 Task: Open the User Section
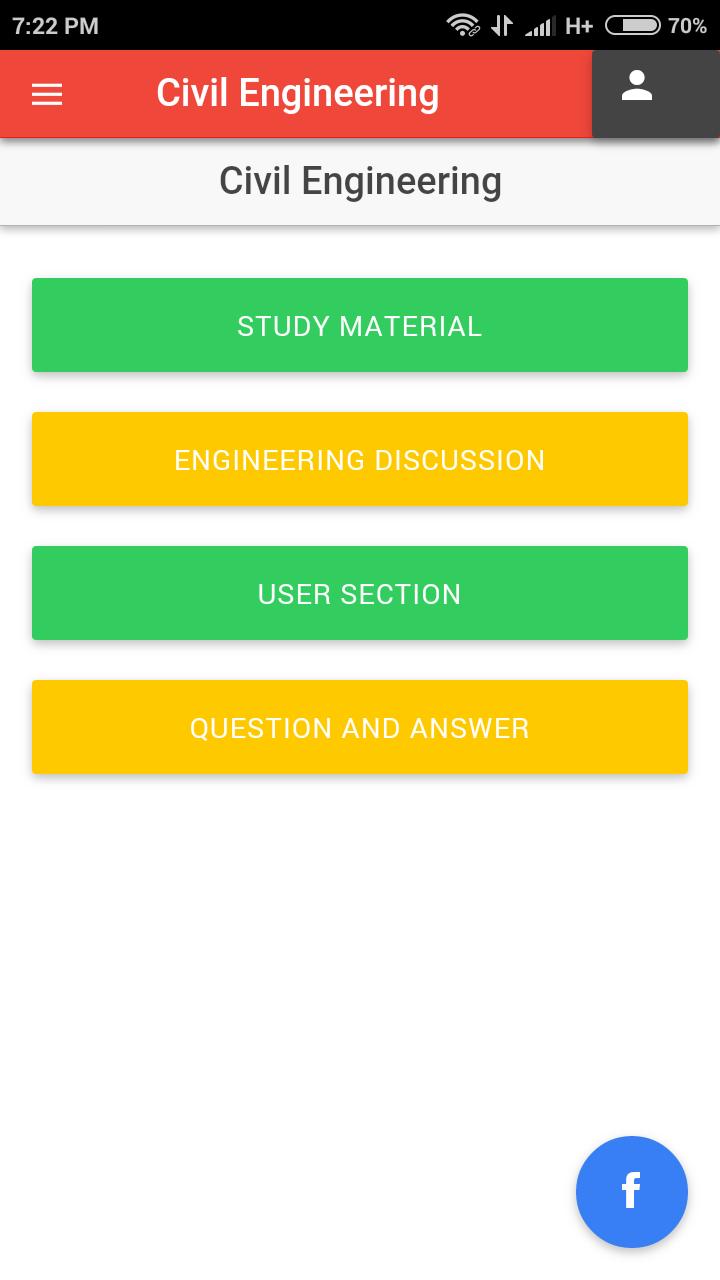click(x=360, y=593)
